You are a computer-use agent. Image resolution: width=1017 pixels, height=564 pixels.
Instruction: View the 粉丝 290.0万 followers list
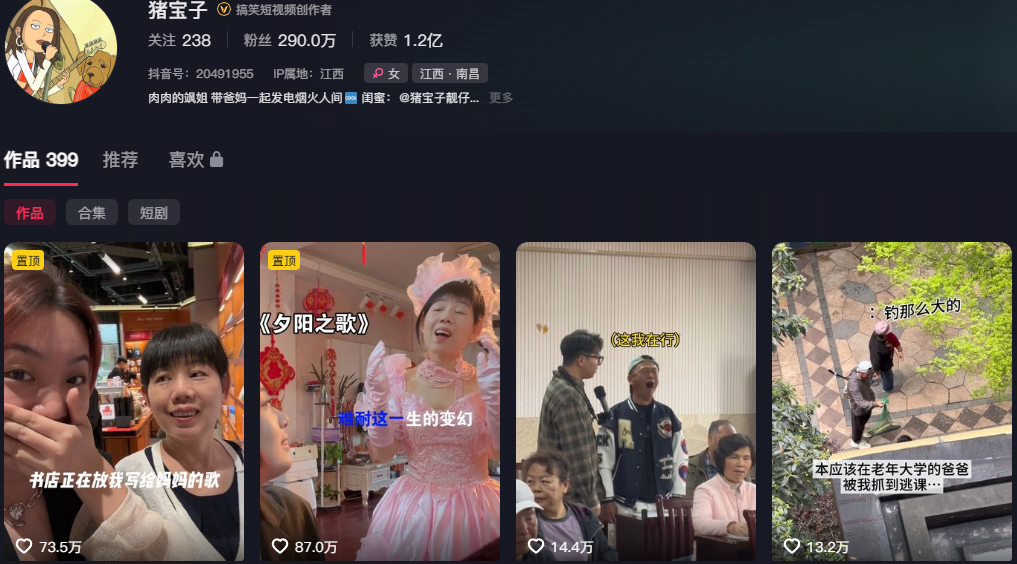[x=289, y=40]
